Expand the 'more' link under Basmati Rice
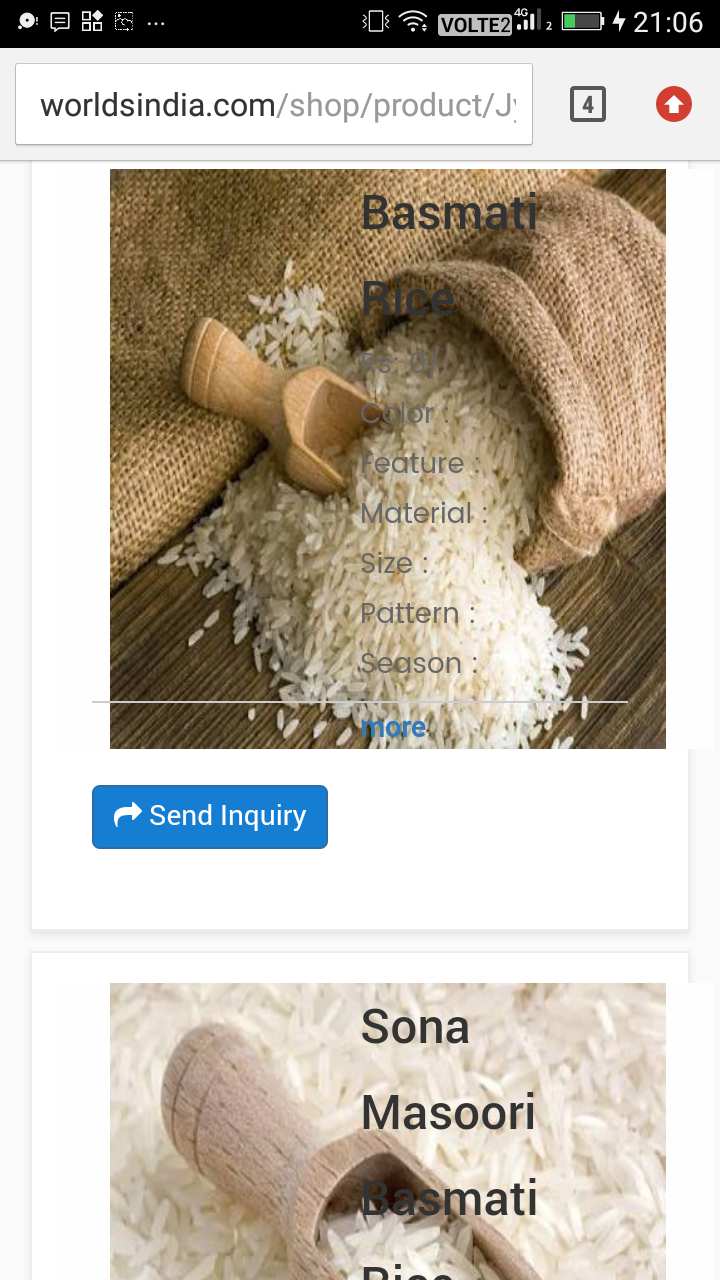The image size is (720, 1280). coord(393,727)
